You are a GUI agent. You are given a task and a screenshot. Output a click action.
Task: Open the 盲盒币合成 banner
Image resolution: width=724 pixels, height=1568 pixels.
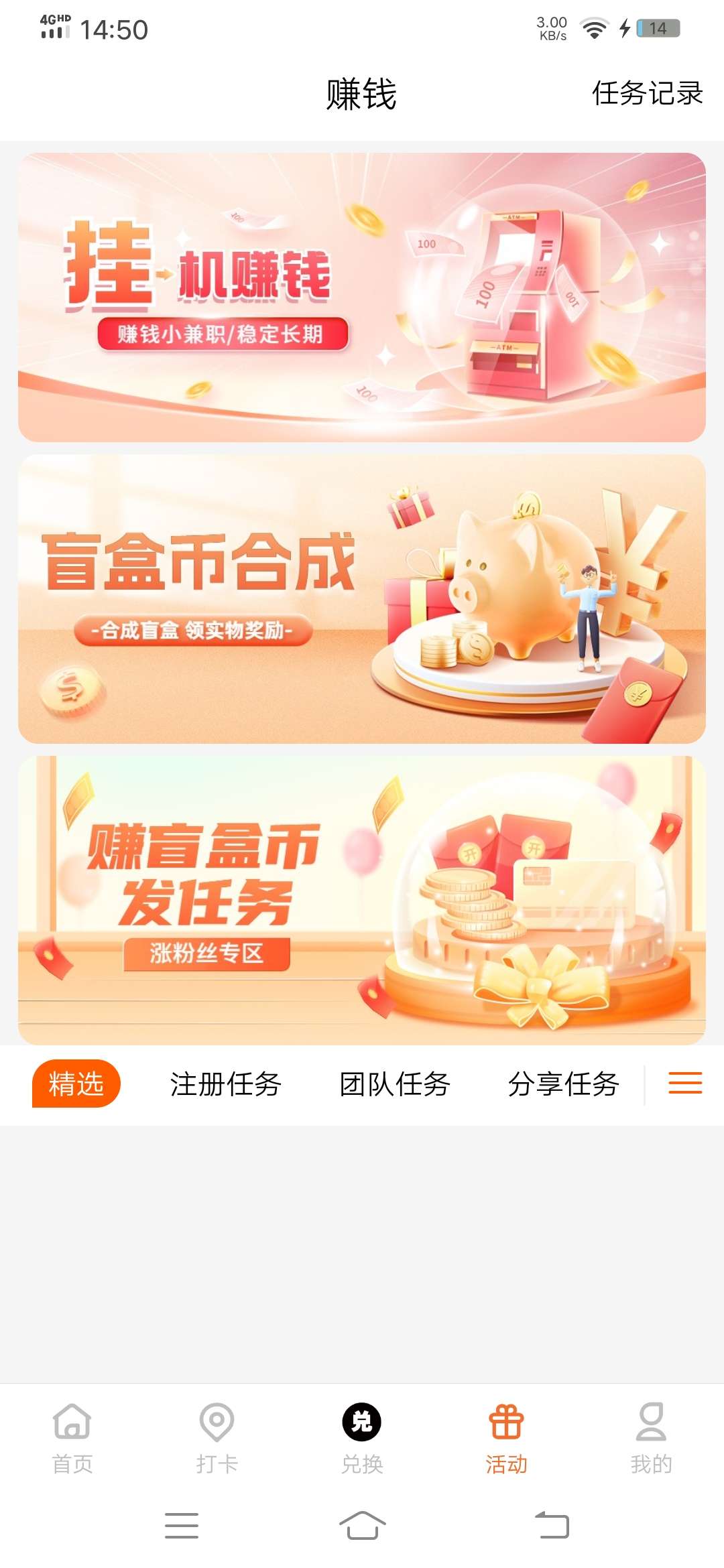(362, 598)
